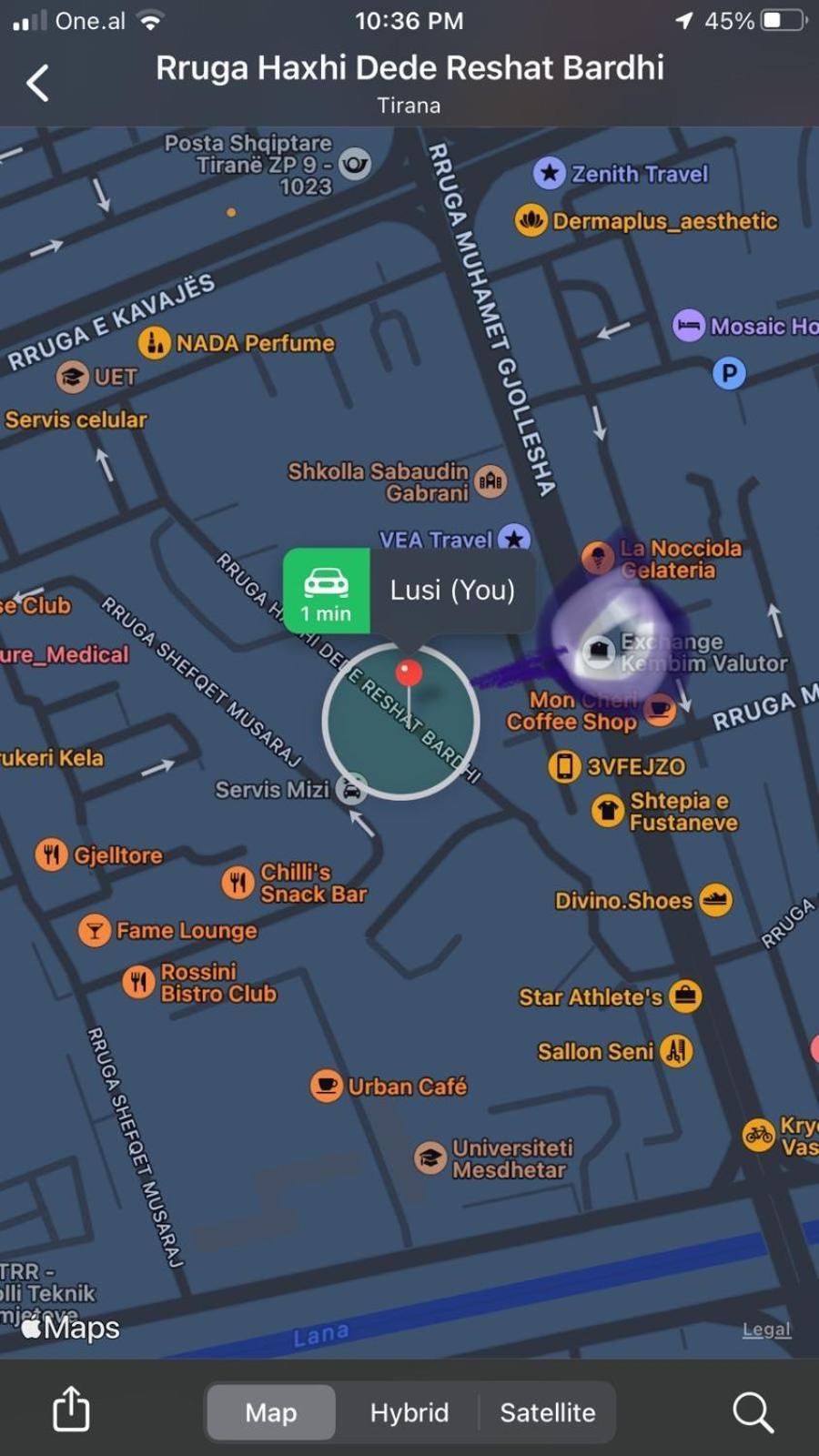Select the Fame Lounge place marker
Image resolution: width=819 pixels, height=1456 pixels.
95,930
